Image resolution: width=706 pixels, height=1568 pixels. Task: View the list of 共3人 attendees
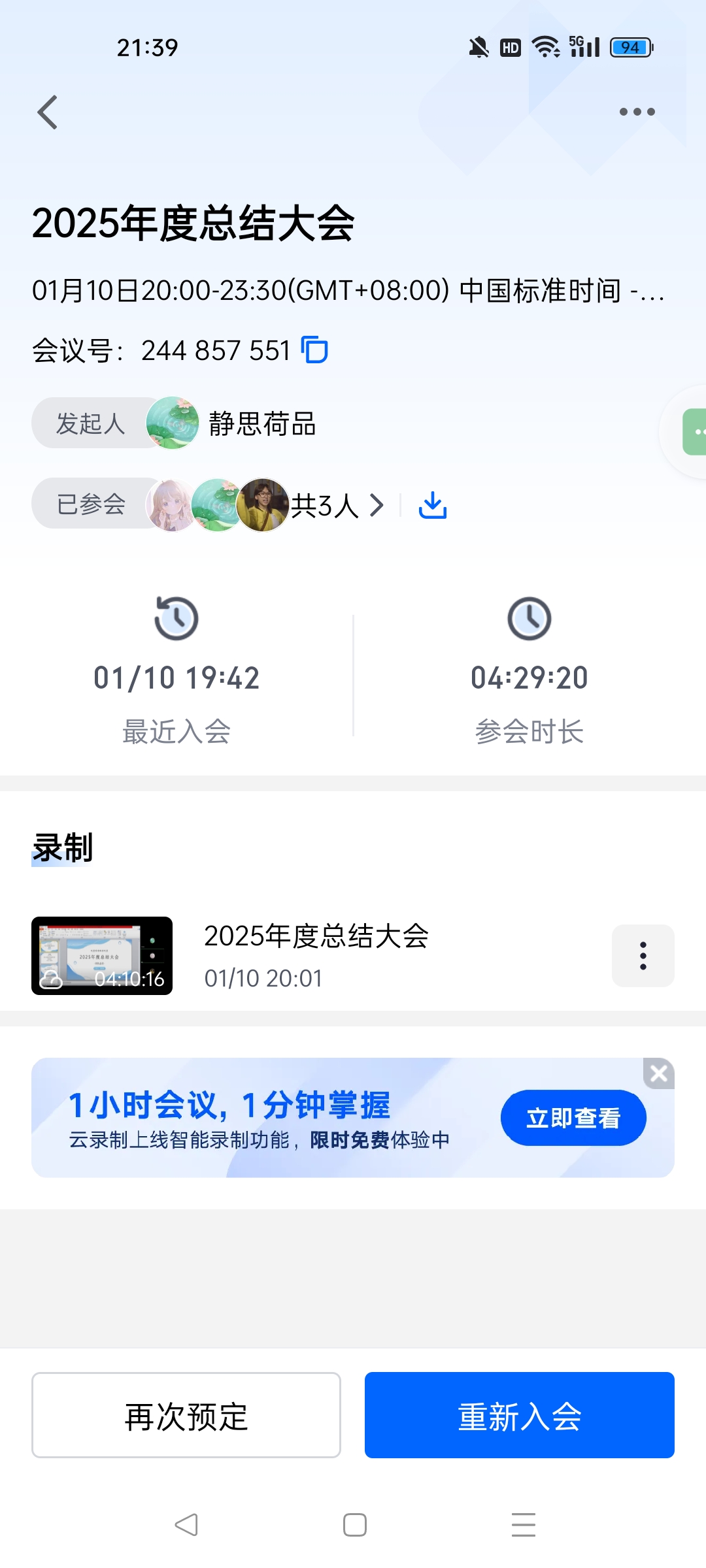[x=337, y=506]
